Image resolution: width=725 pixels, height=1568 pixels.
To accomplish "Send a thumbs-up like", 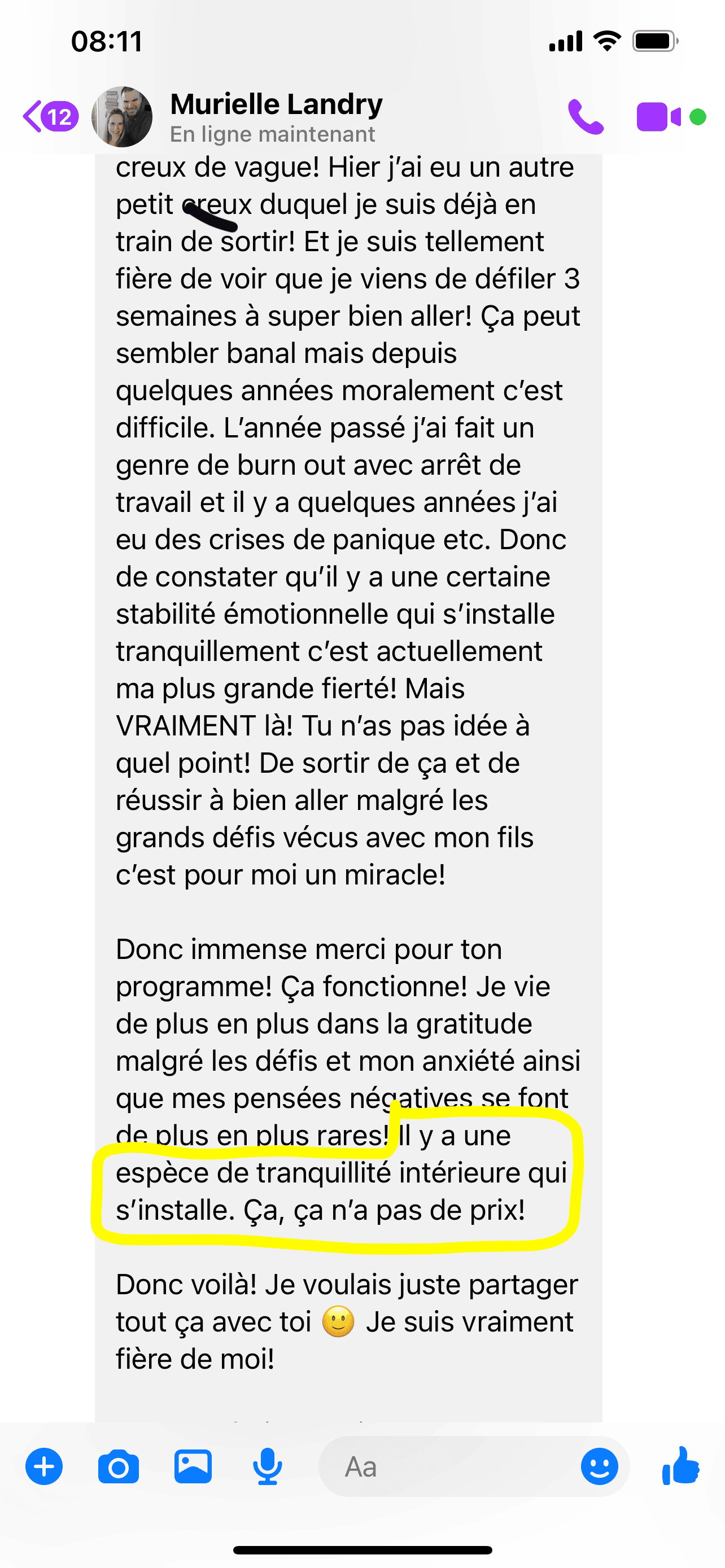I will (680, 1466).
